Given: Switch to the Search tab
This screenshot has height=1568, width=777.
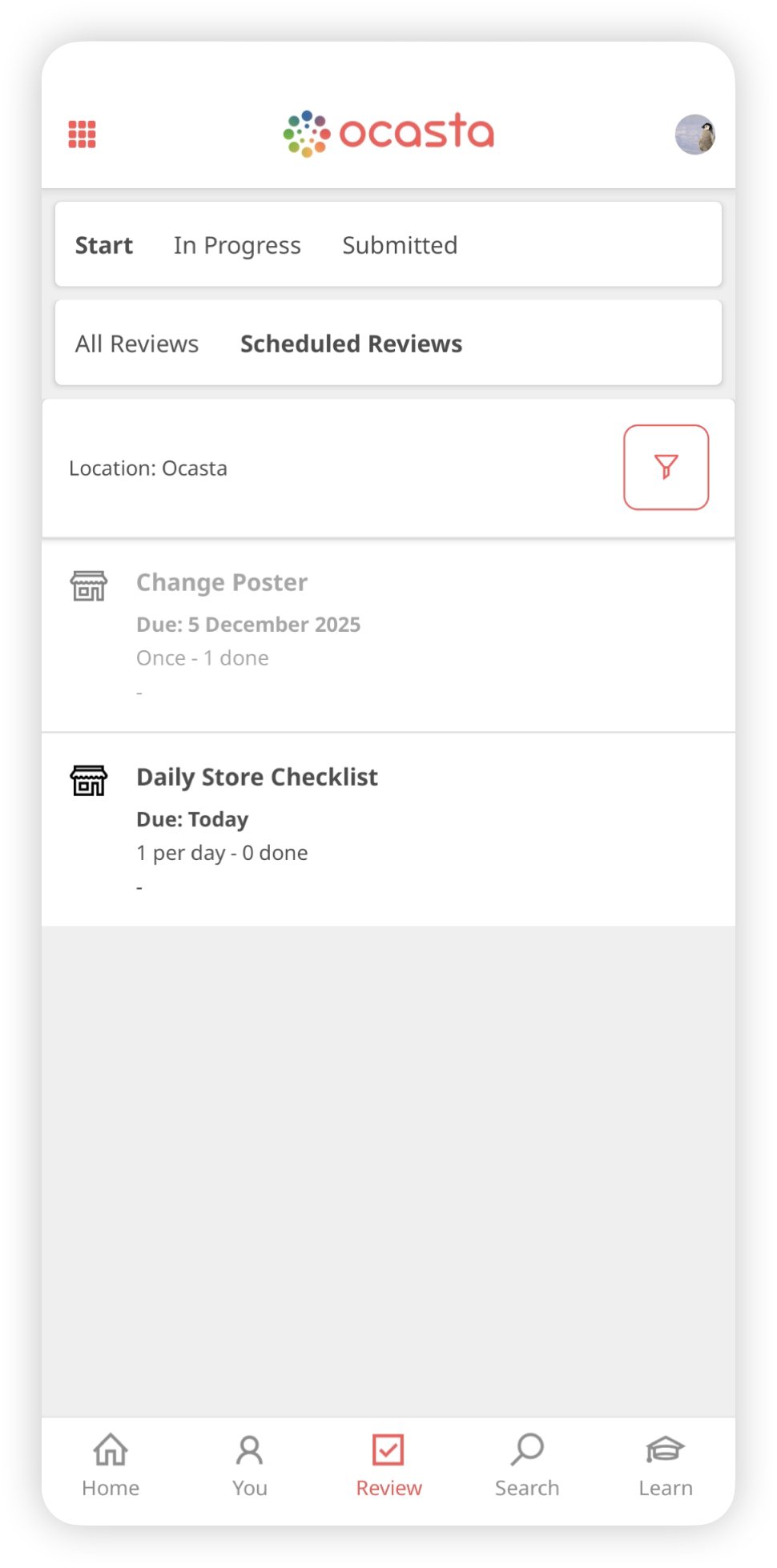Looking at the screenshot, I should tap(527, 1464).
